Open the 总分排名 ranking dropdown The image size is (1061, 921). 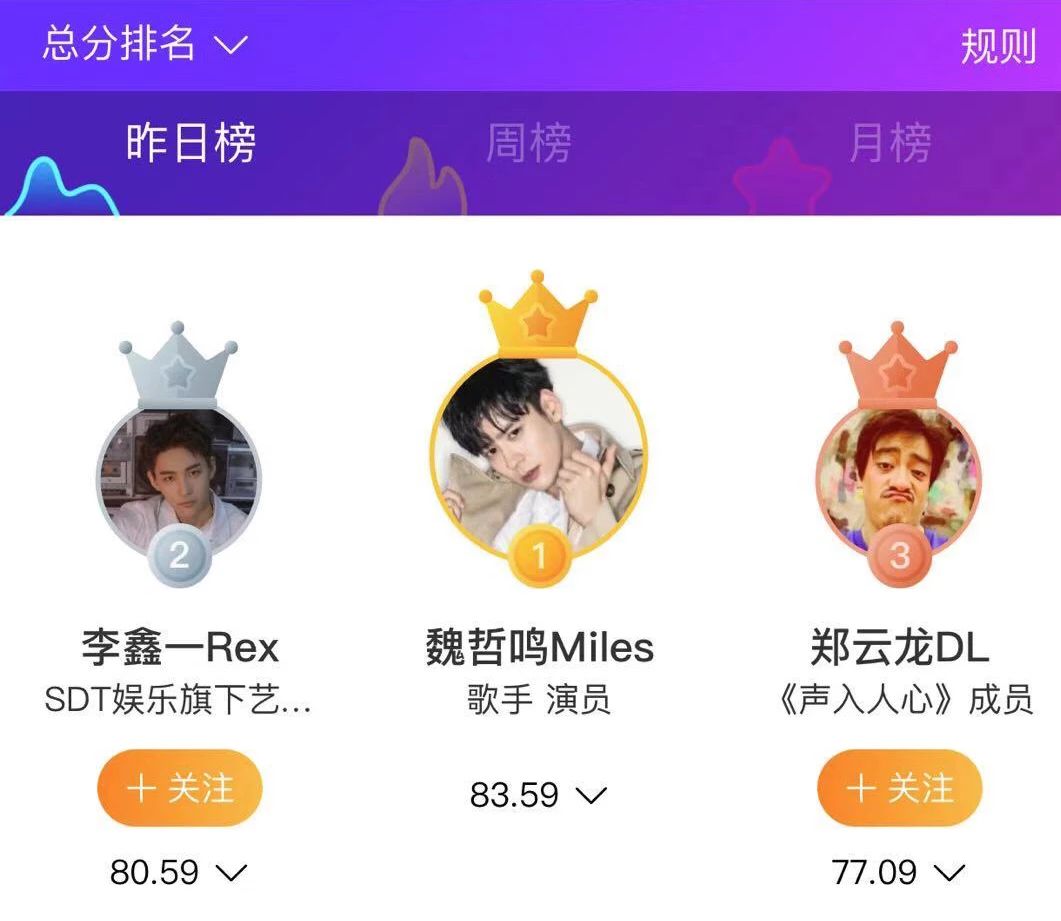pyautogui.click(x=144, y=44)
